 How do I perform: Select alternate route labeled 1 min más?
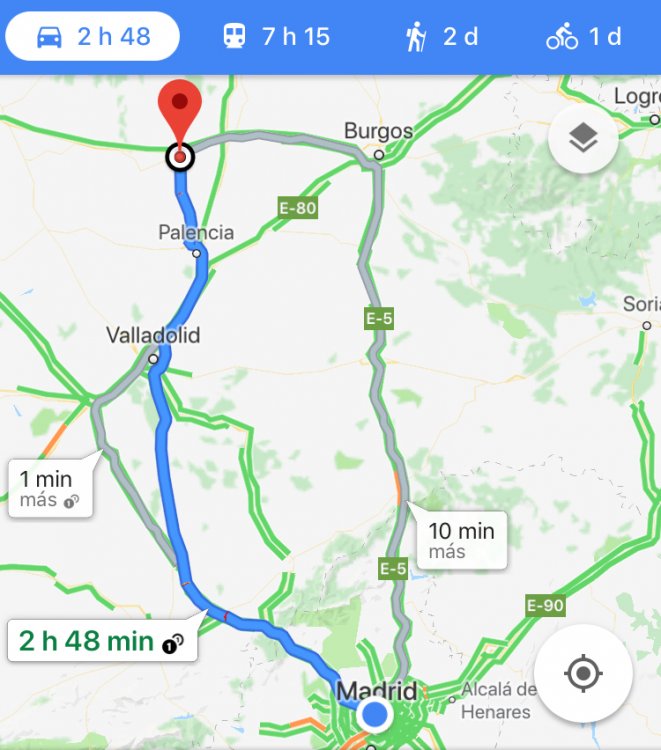tap(50, 488)
